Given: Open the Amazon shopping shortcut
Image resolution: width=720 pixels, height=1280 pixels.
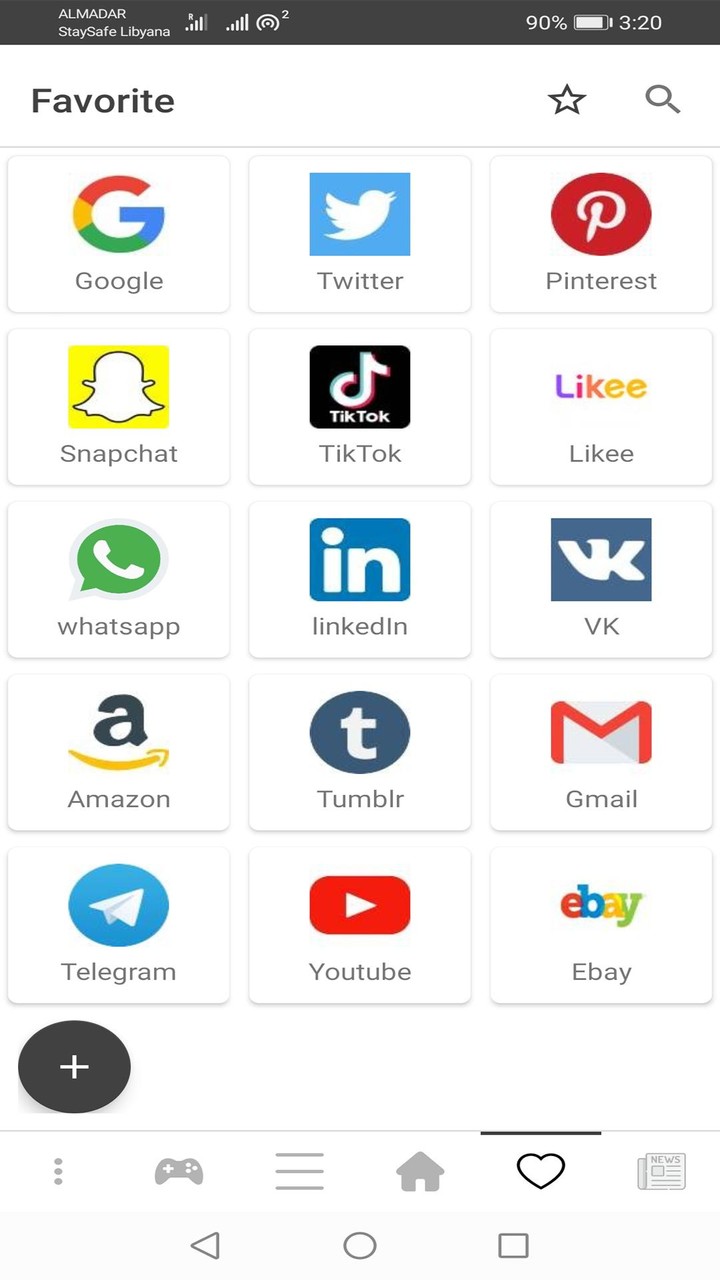Looking at the screenshot, I should (118, 751).
